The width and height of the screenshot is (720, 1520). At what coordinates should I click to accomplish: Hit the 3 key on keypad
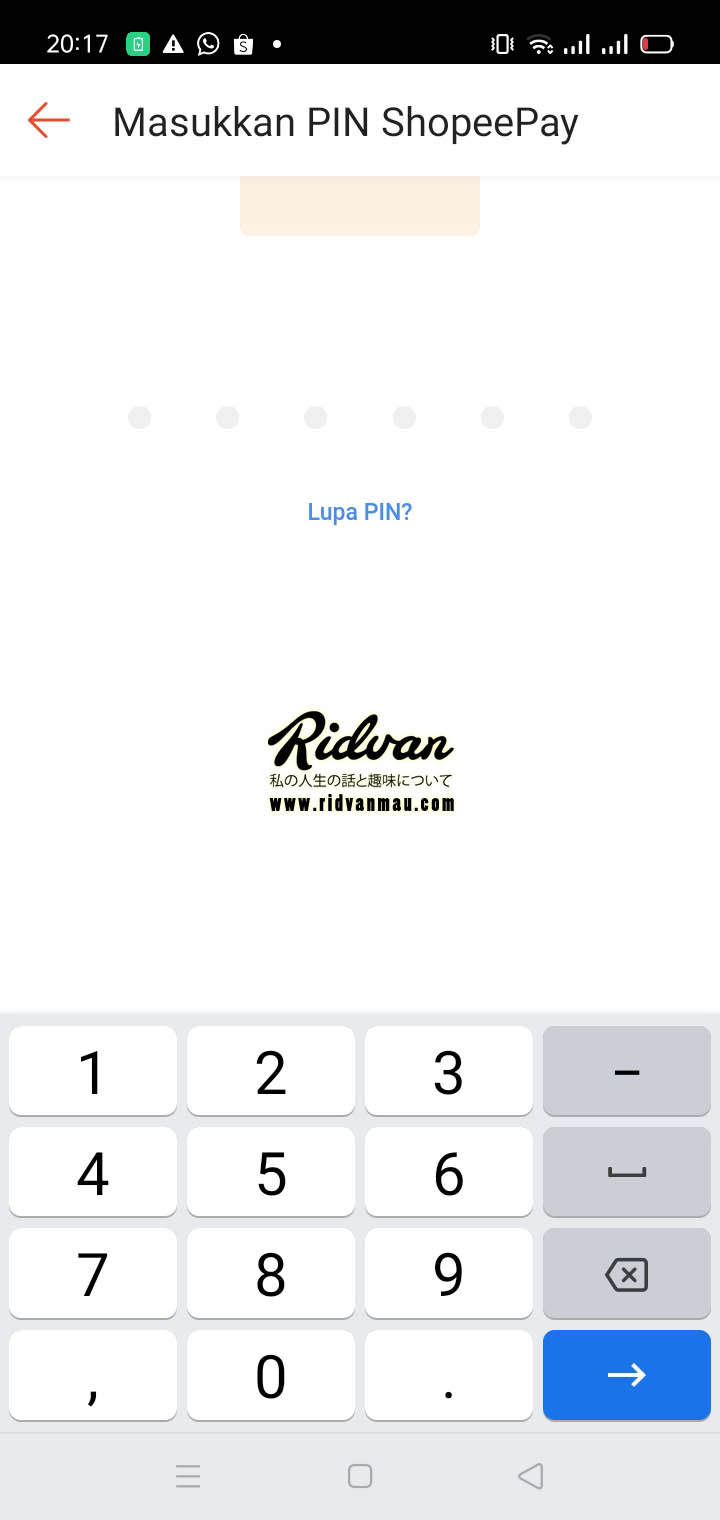449,1071
